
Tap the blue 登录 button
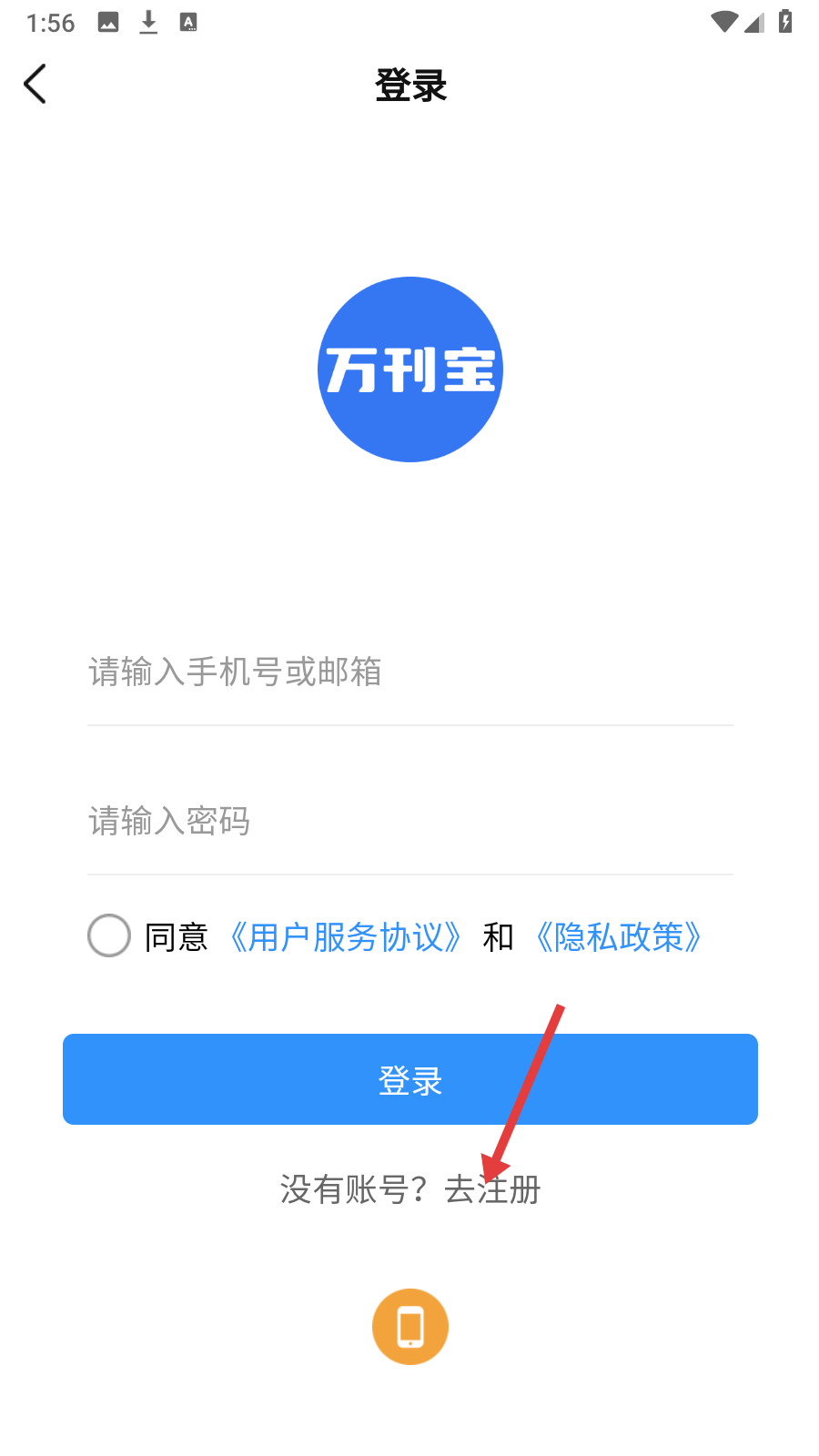click(x=409, y=1079)
